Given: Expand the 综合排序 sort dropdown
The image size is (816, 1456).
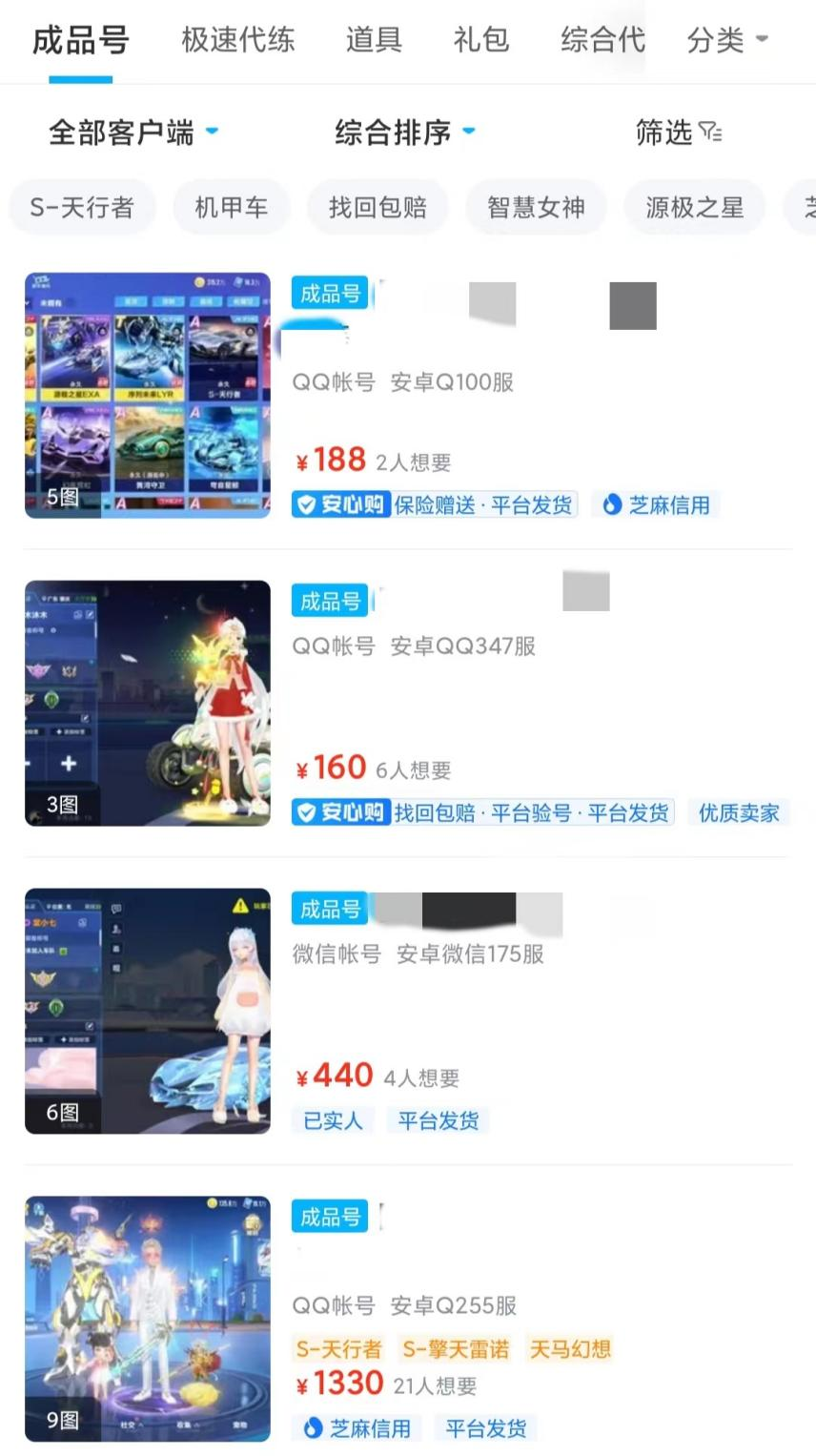Looking at the screenshot, I should (x=404, y=132).
